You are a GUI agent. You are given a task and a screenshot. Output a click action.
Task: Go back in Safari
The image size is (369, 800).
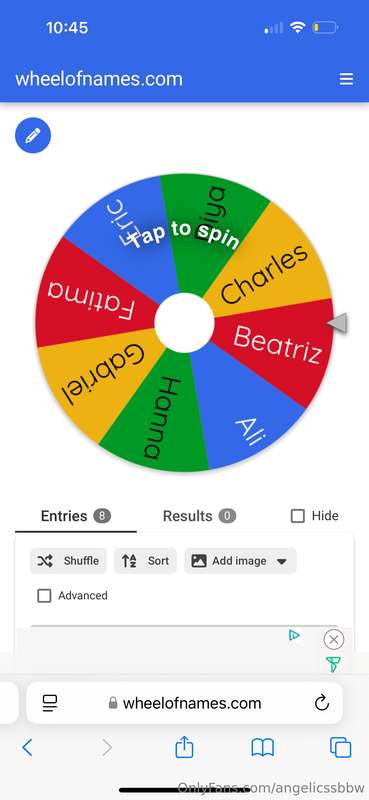click(x=28, y=748)
